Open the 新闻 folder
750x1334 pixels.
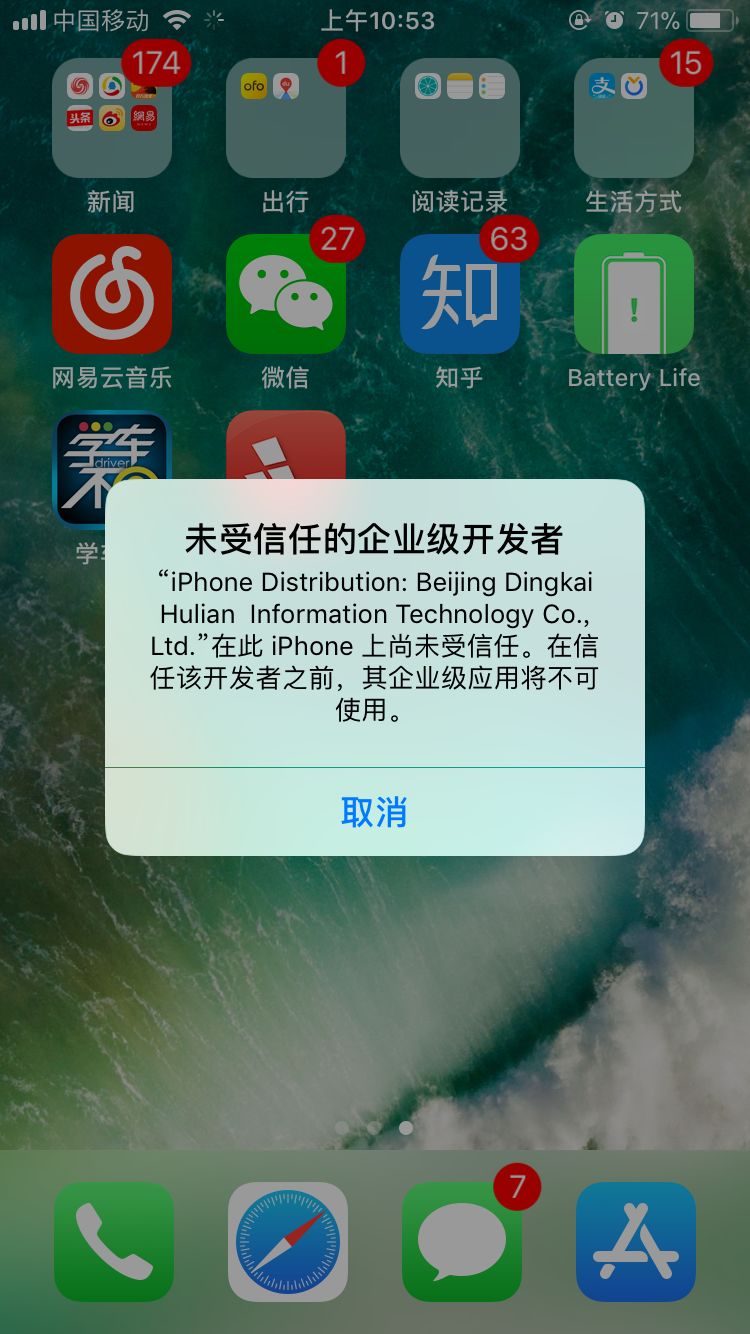click(112, 118)
